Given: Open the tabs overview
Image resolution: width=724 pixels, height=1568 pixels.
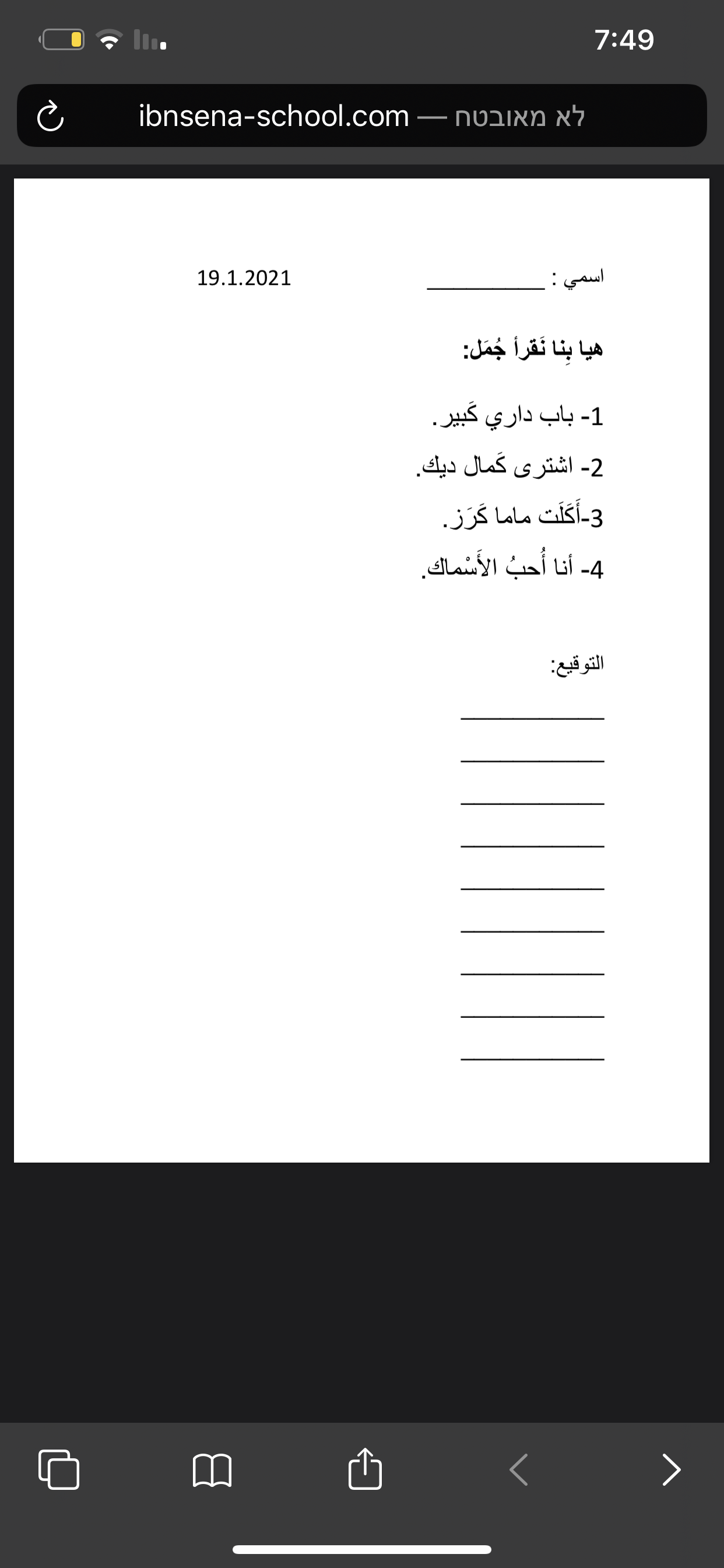Looking at the screenshot, I should [x=59, y=1469].
